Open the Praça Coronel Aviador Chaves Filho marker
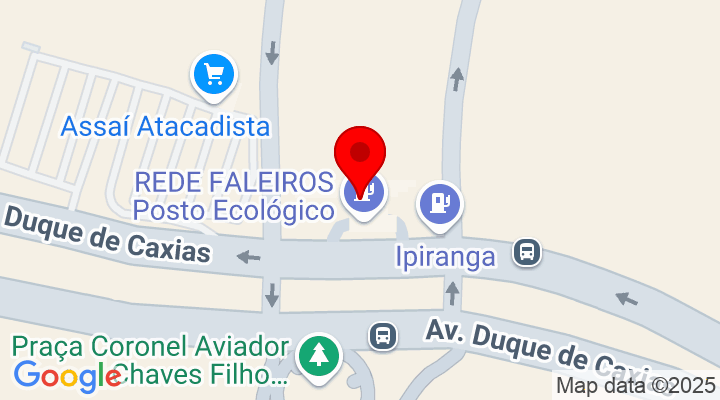Viewport: 720px width, 400px height. pyautogui.click(x=319, y=355)
